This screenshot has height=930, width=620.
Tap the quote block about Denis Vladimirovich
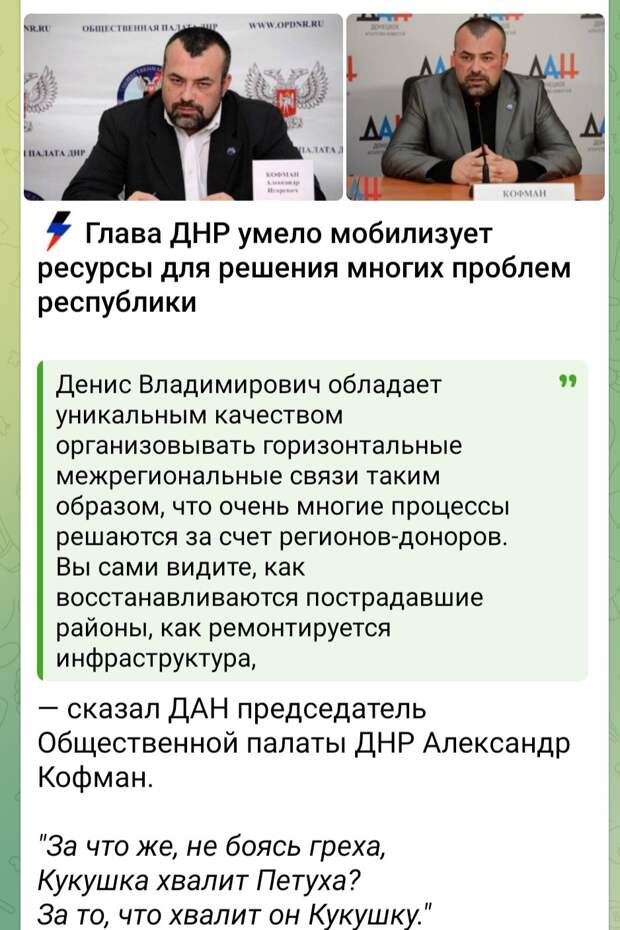coord(310,520)
